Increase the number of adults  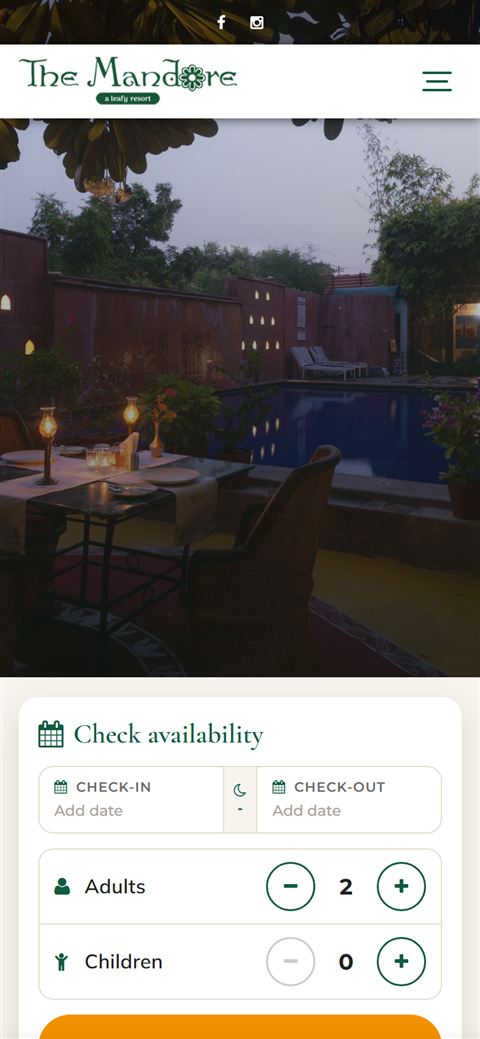401,887
